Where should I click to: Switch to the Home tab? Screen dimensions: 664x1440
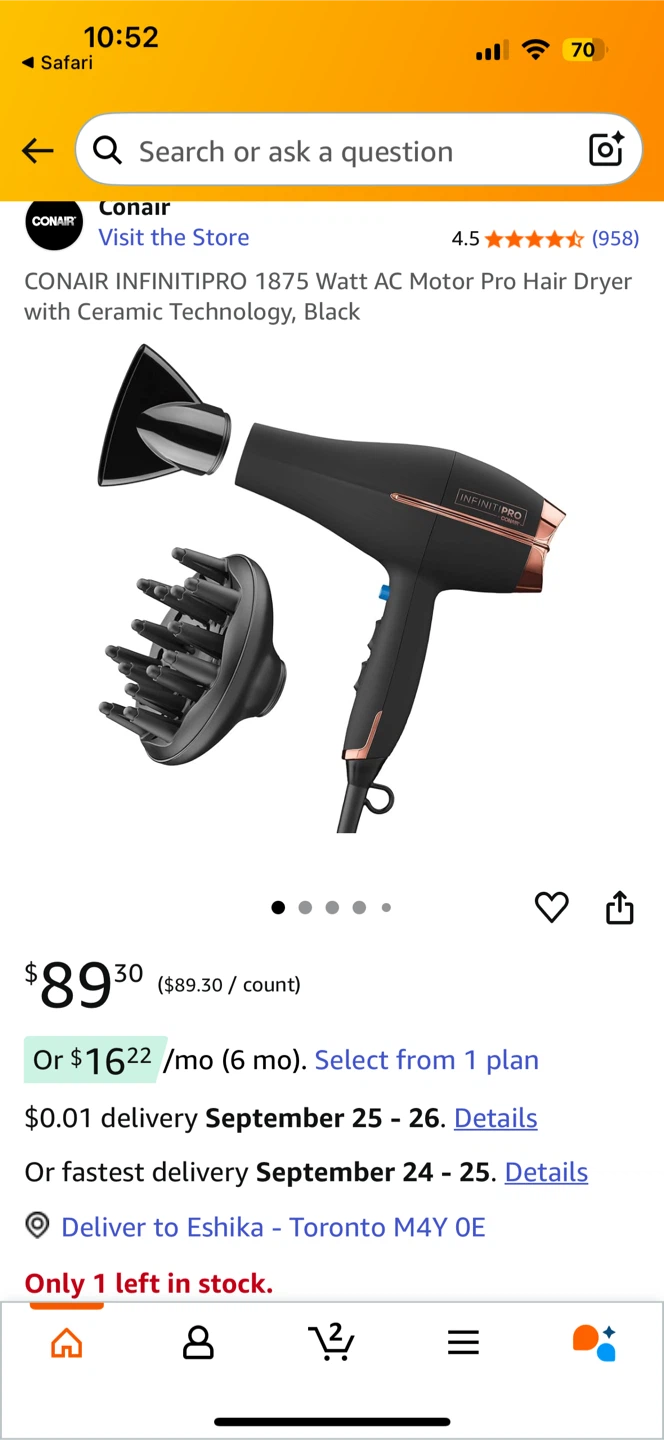pos(66,1342)
